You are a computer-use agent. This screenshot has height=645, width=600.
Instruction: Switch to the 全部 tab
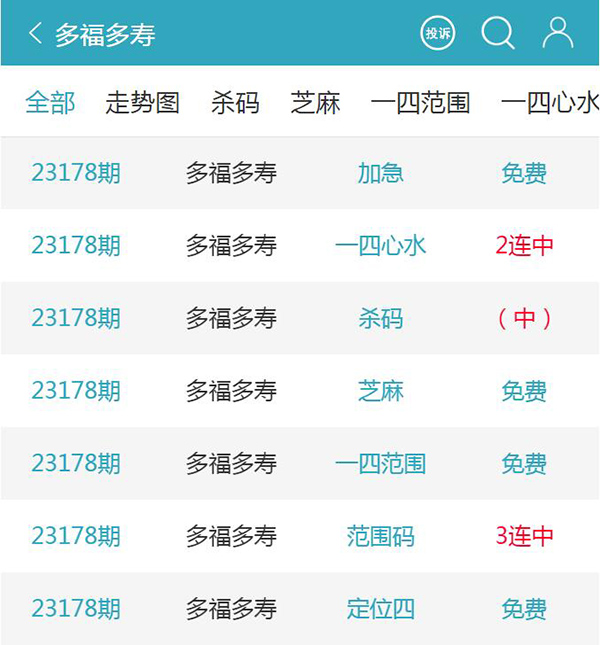(x=50, y=102)
